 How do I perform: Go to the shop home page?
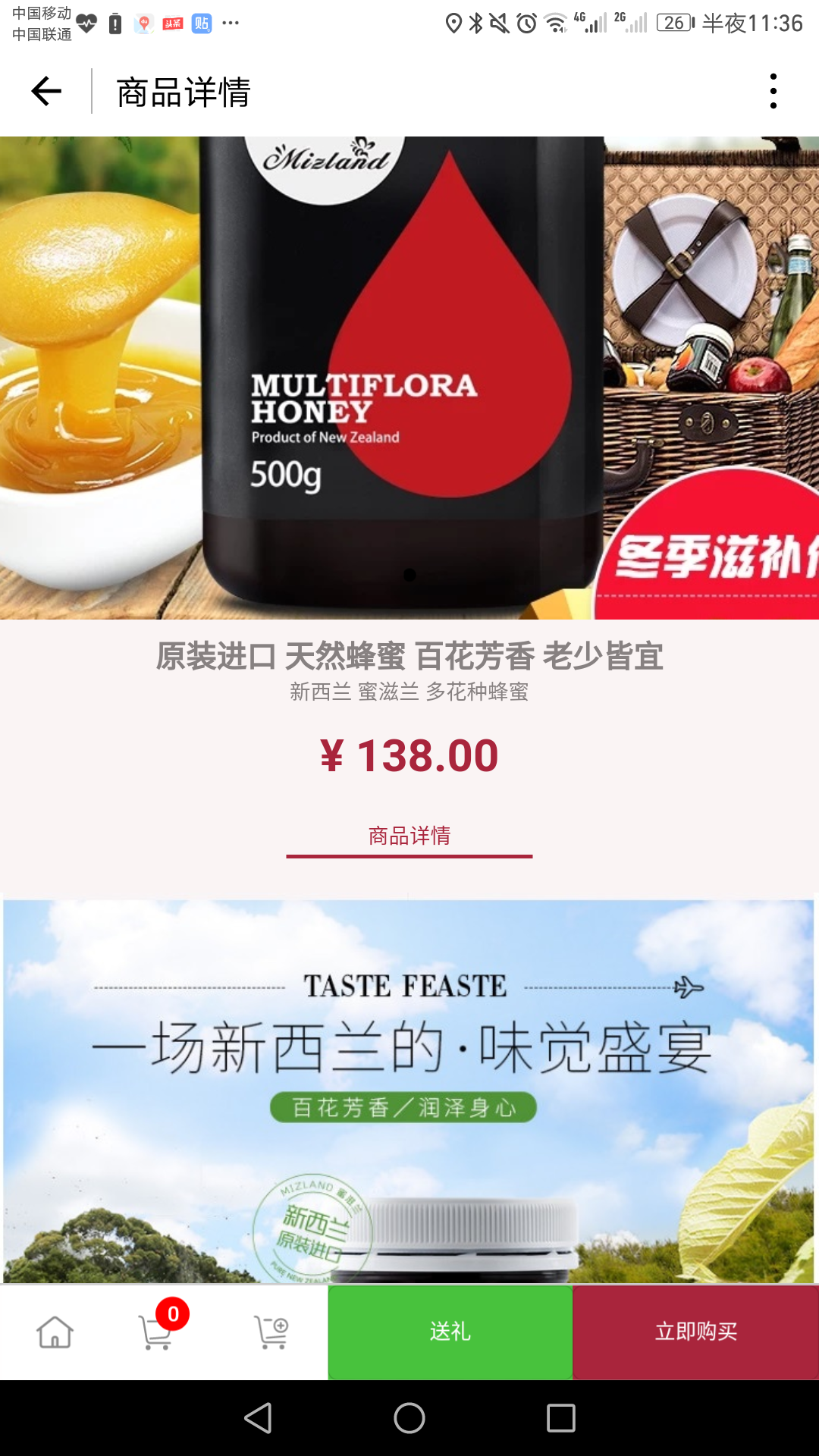tap(55, 1332)
